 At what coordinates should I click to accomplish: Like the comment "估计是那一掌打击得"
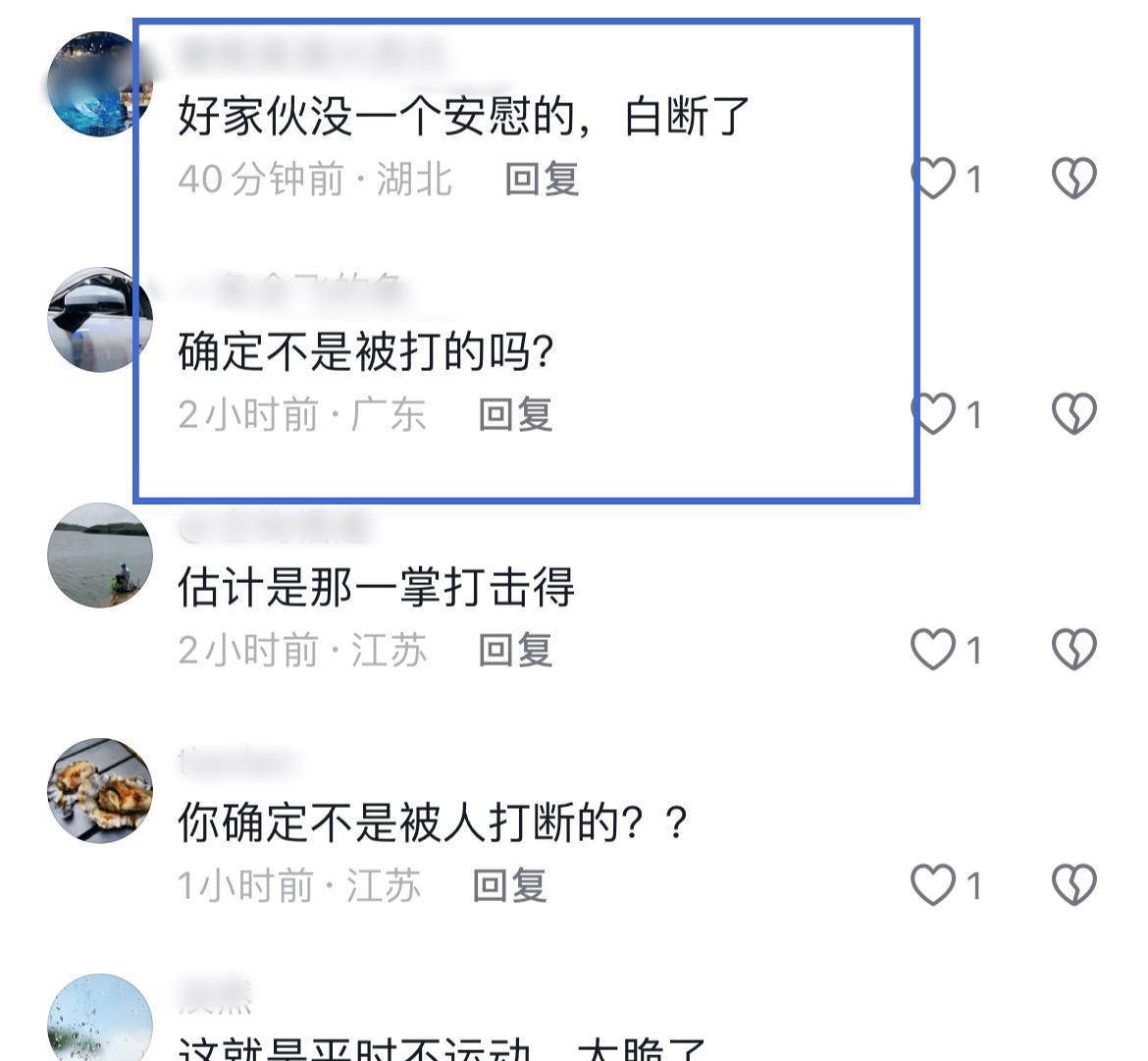coord(934,650)
